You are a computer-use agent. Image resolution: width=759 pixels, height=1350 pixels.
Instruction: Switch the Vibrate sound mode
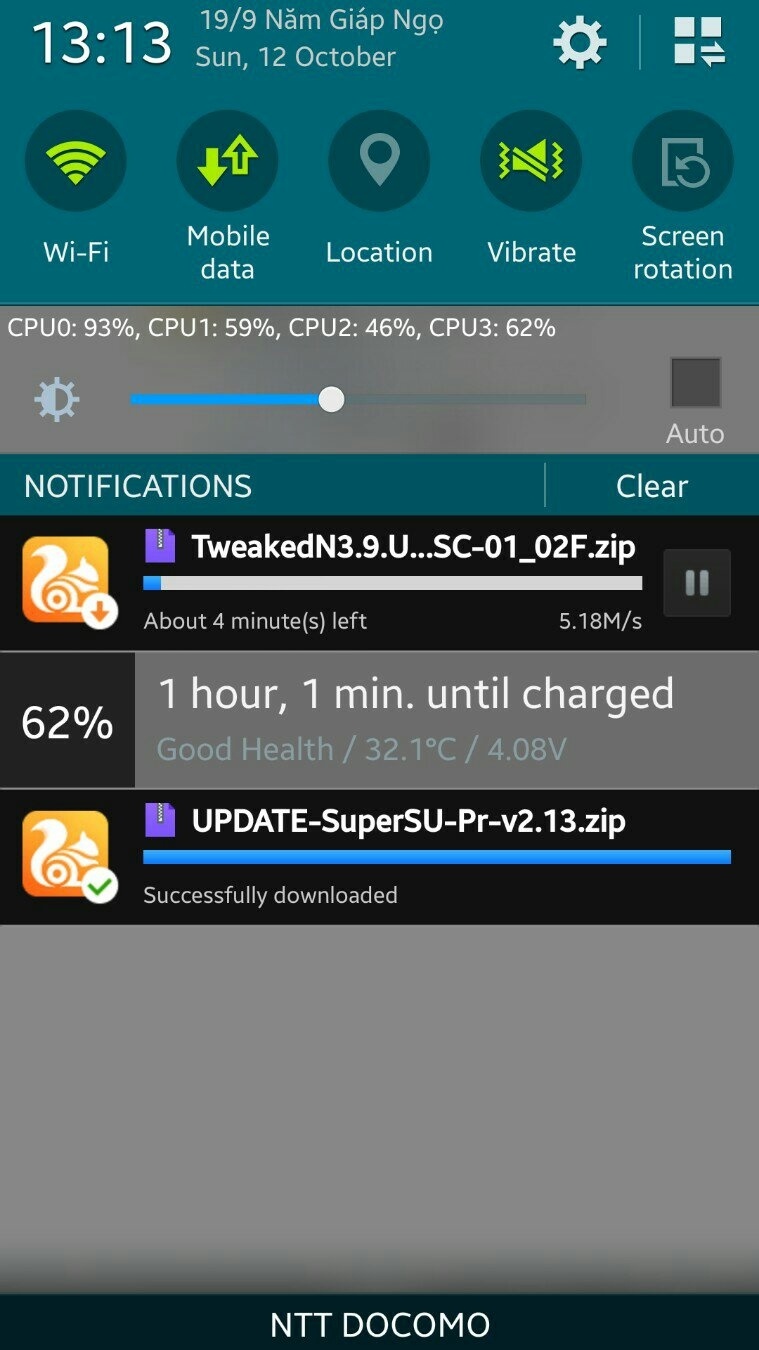click(531, 161)
